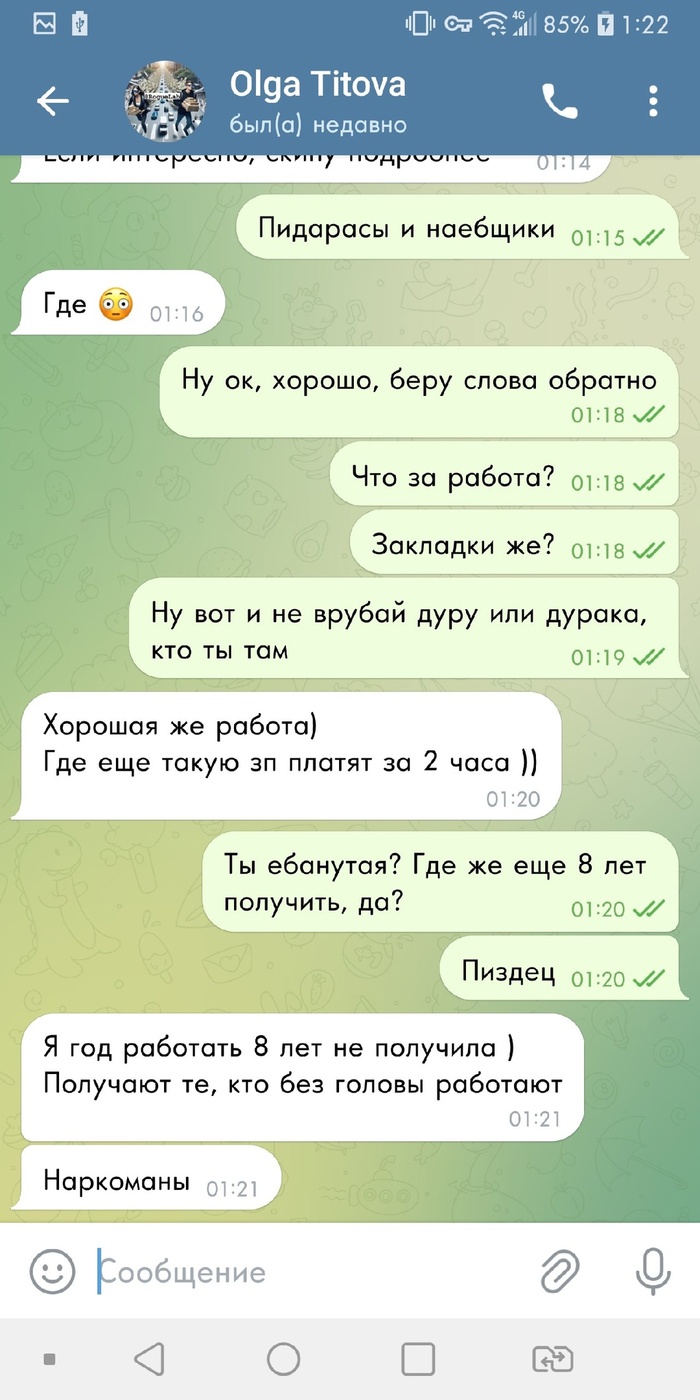Screen dimensions: 700x1400
Task: Tap the microphone to record voice
Action: 652,1272
